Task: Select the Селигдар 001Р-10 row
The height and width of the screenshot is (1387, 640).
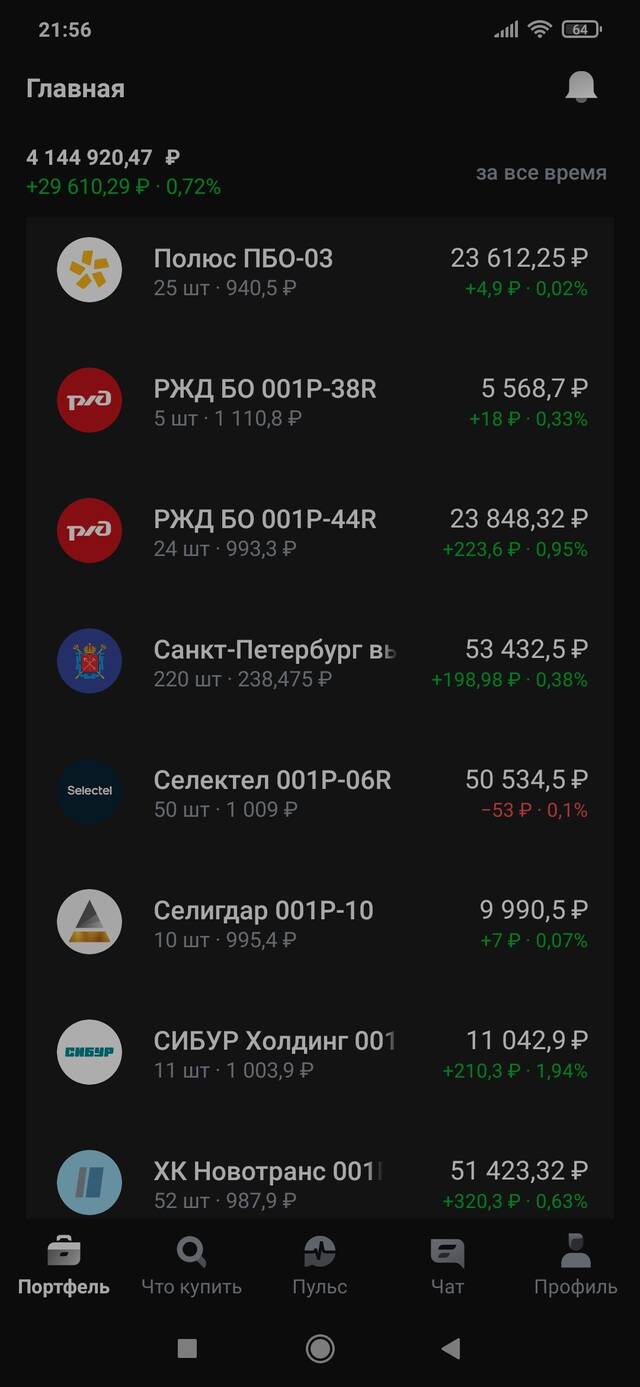Action: pyautogui.click(x=320, y=923)
